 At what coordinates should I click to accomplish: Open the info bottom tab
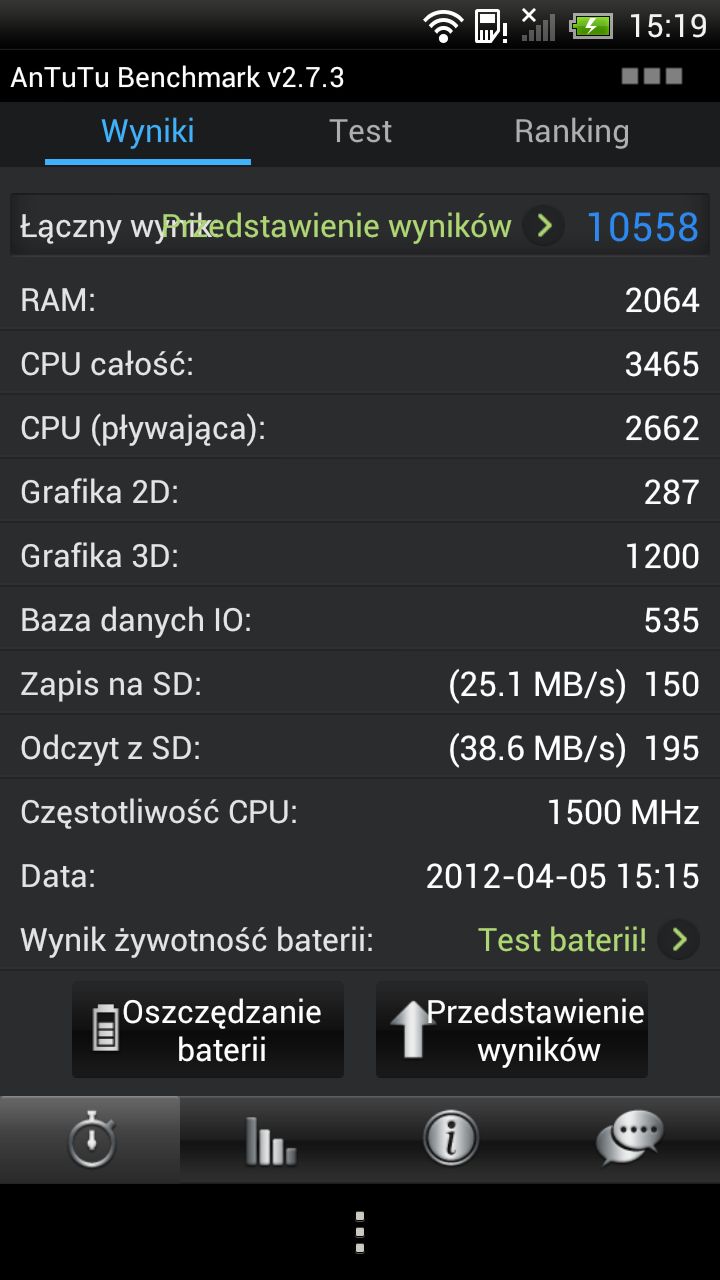coord(450,1140)
